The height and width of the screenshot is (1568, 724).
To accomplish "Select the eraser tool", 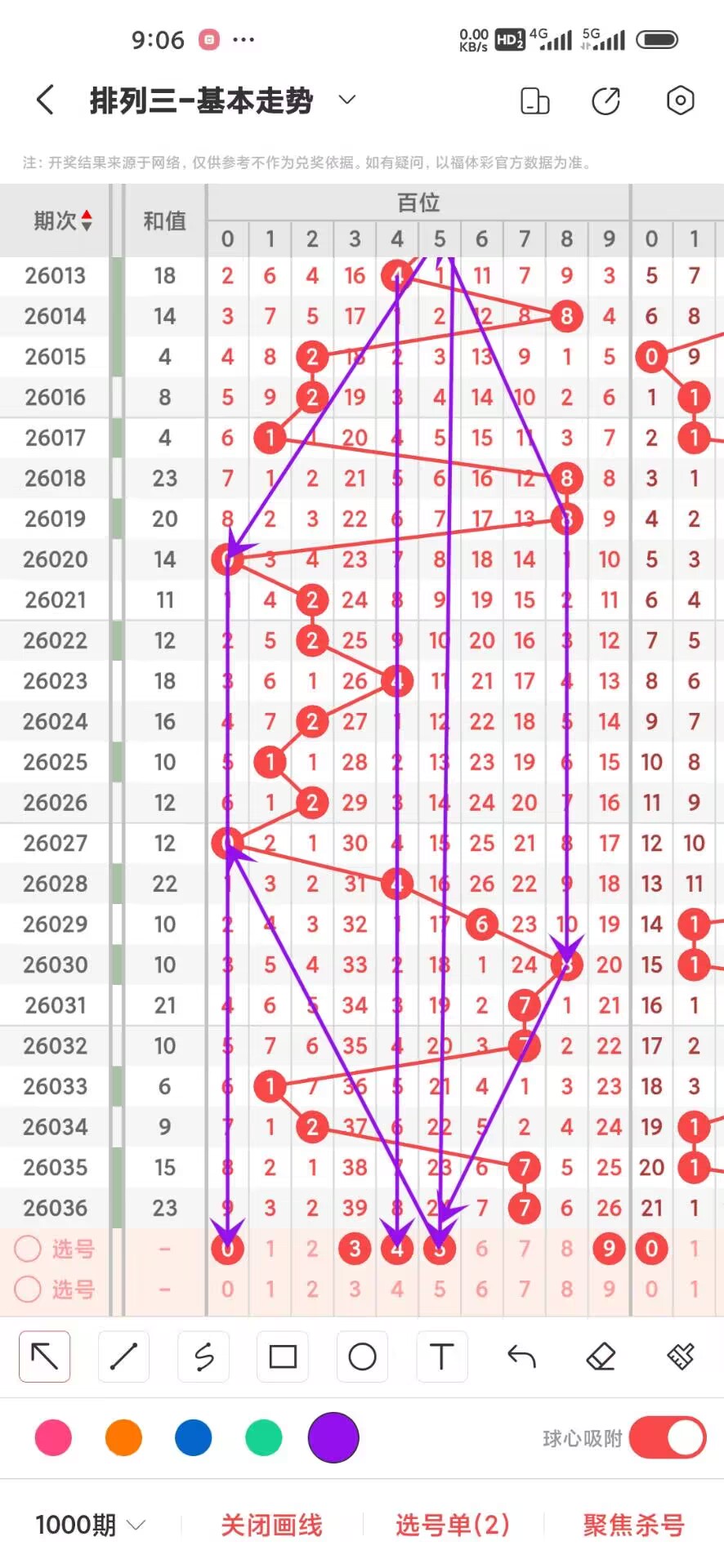I will click(x=601, y=1356).
